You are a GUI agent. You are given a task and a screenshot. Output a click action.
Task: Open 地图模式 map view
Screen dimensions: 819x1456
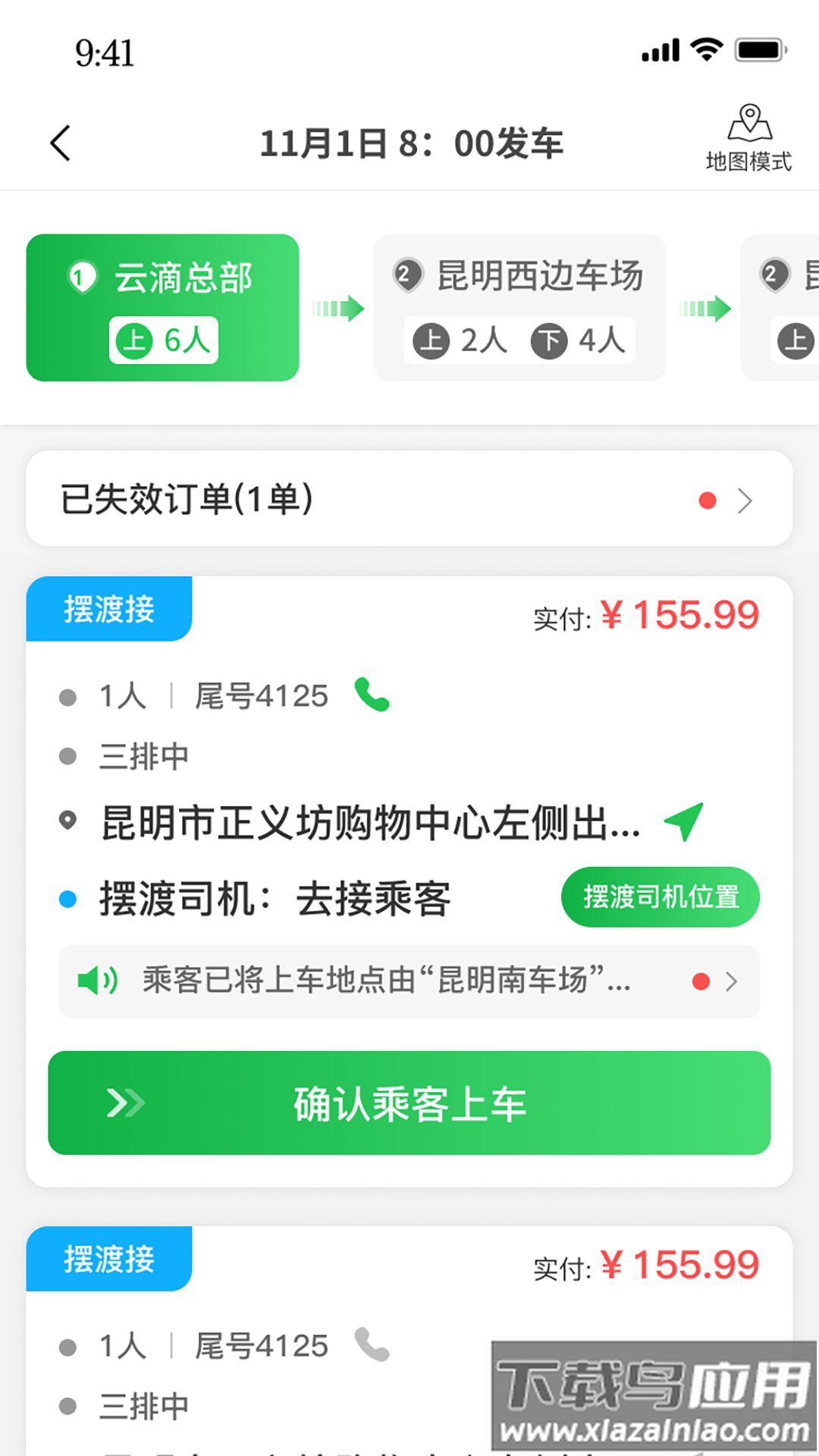(749, 136)
